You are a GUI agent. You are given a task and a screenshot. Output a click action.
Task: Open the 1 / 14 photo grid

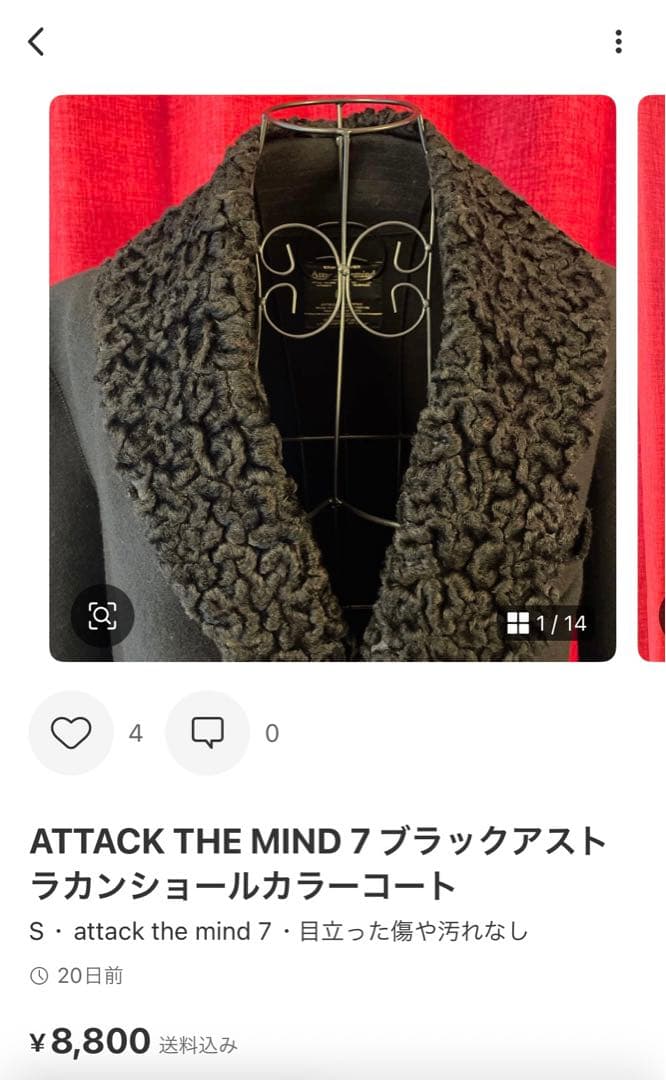click(547, 624)
